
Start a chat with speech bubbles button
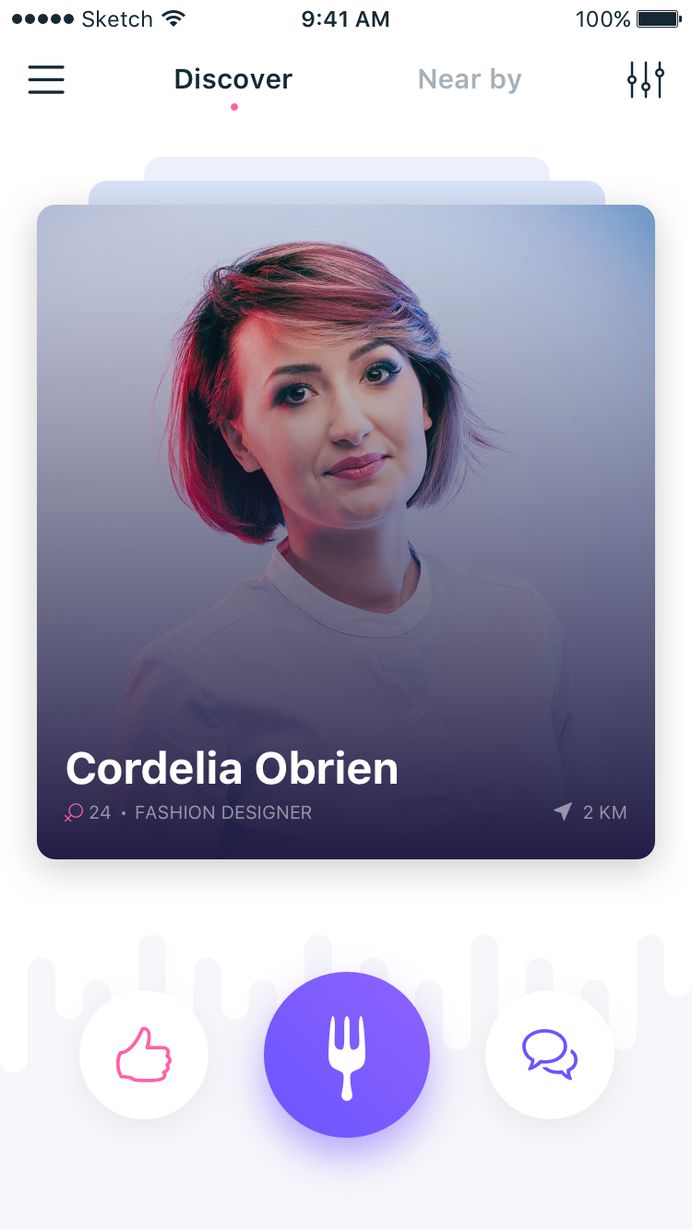tap(550, 1055)
